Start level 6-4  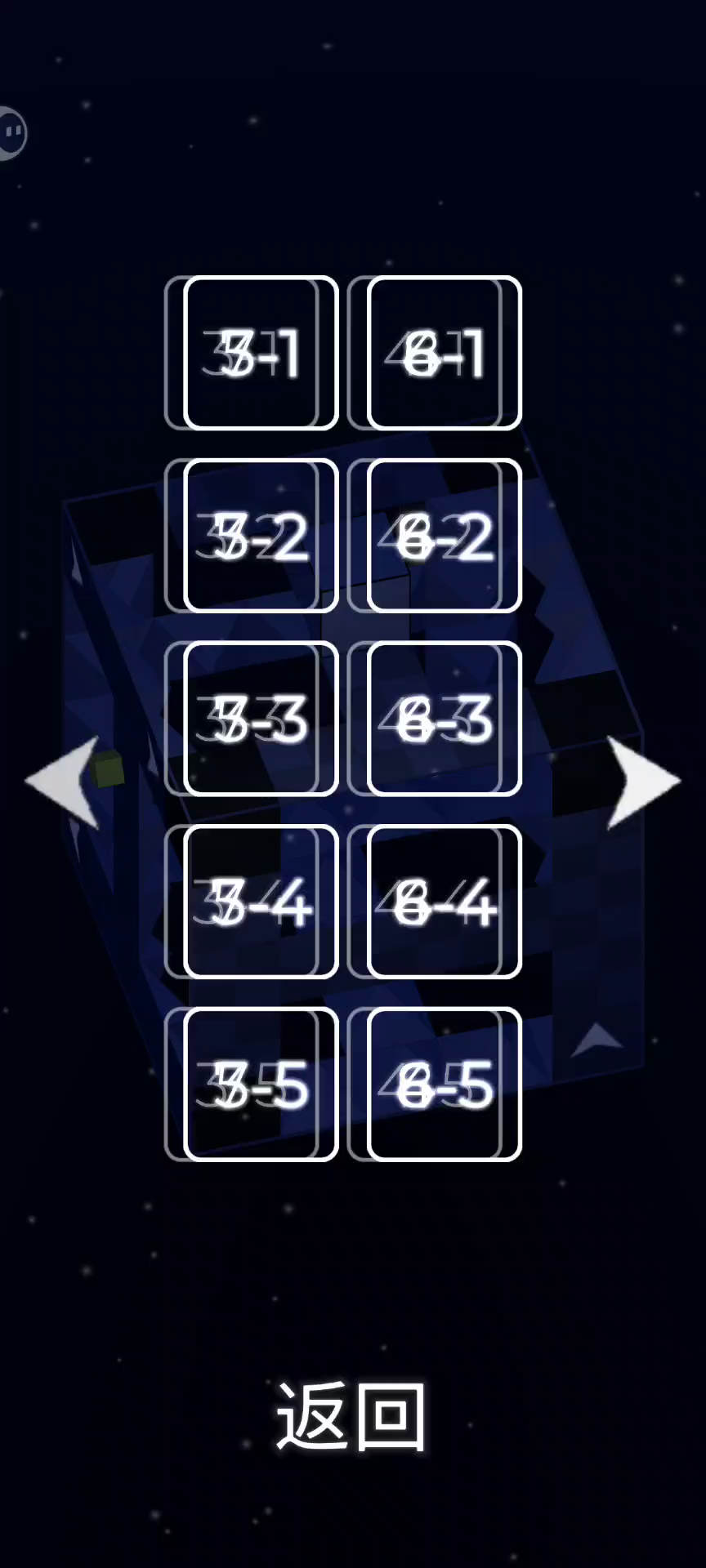pyautogui.click(x=444, y=902)
